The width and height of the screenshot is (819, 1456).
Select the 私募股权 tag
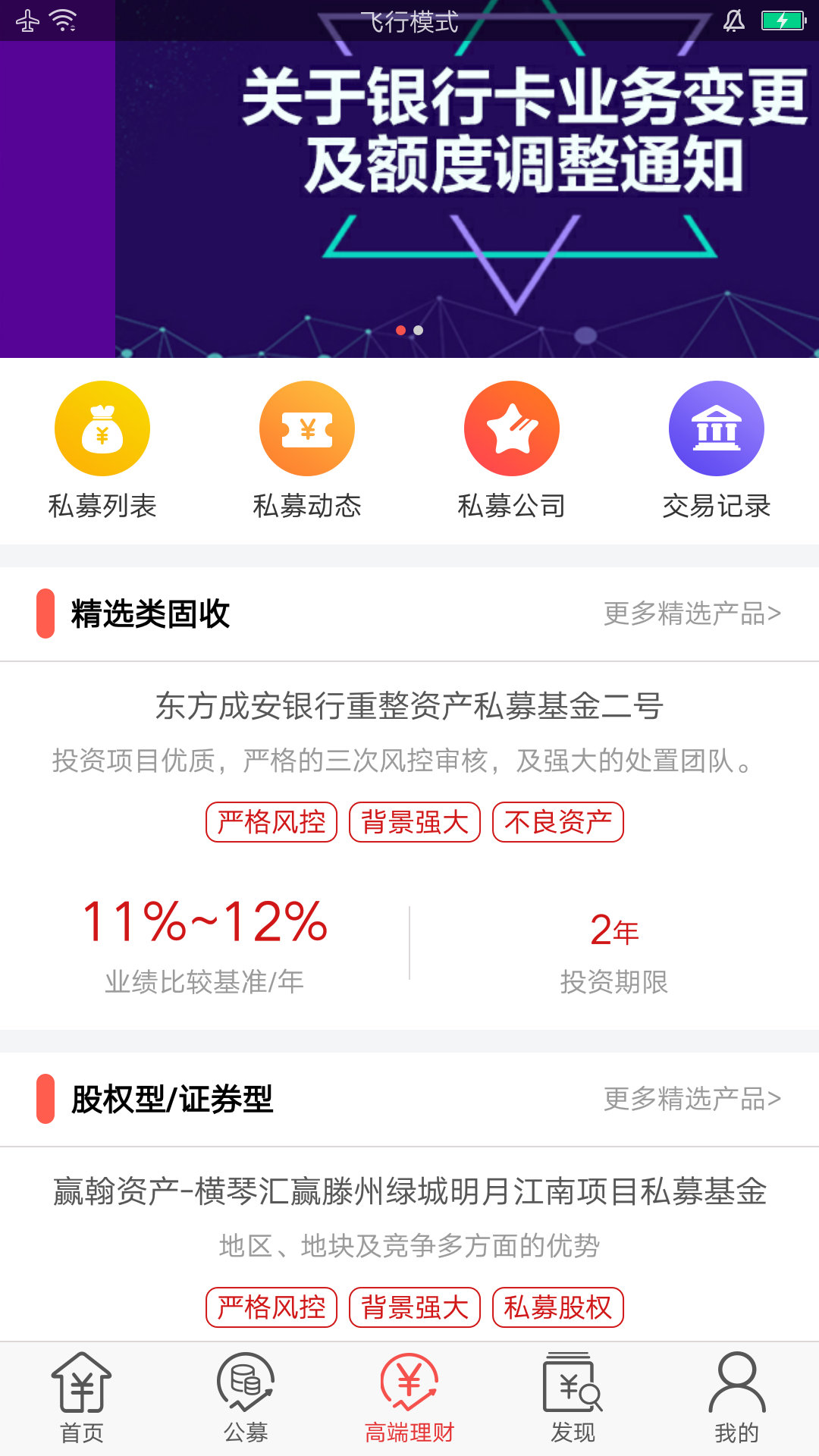pyautogui.click(x=558, y=1307)
